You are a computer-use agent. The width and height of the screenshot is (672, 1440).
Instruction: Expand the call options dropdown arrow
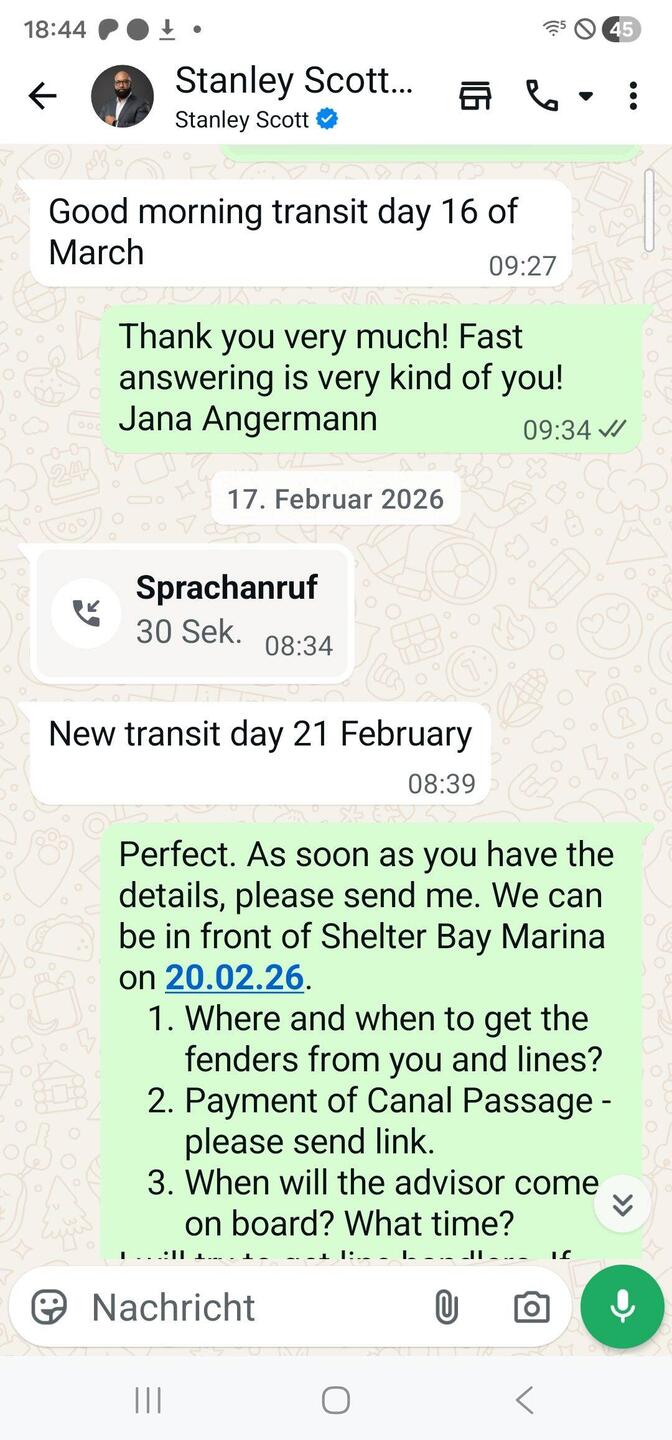pos(586,96)
